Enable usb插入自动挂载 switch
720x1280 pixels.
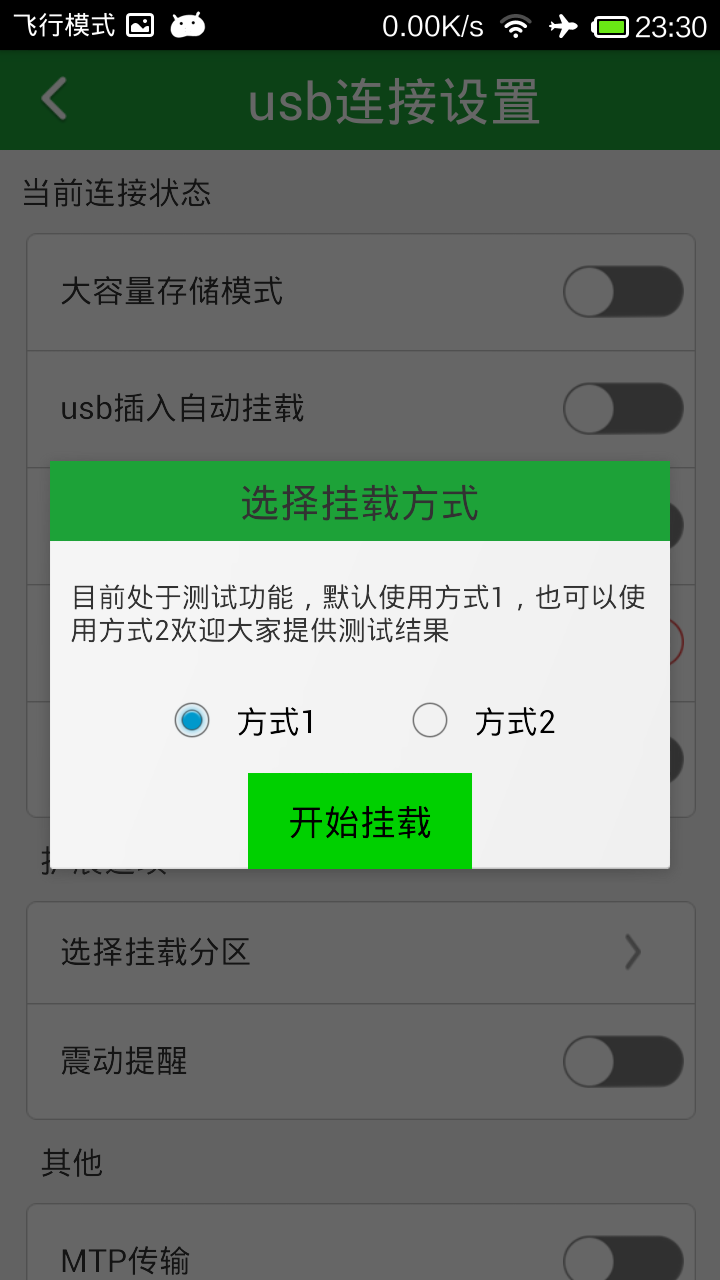[x=622, y=409]
